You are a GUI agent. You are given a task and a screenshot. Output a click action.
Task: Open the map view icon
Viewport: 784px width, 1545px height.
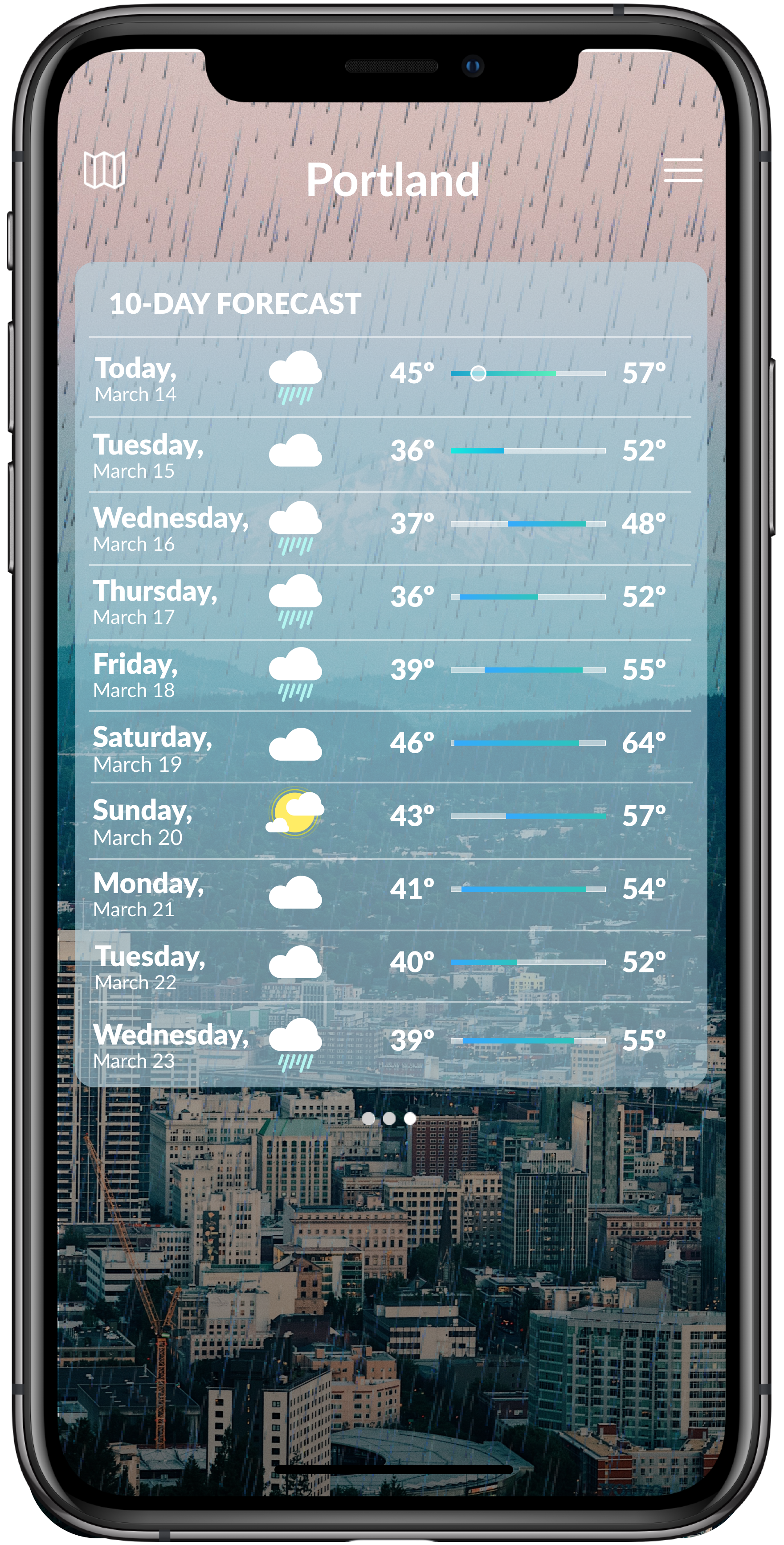pyautogui.click(x=104, y=170)
